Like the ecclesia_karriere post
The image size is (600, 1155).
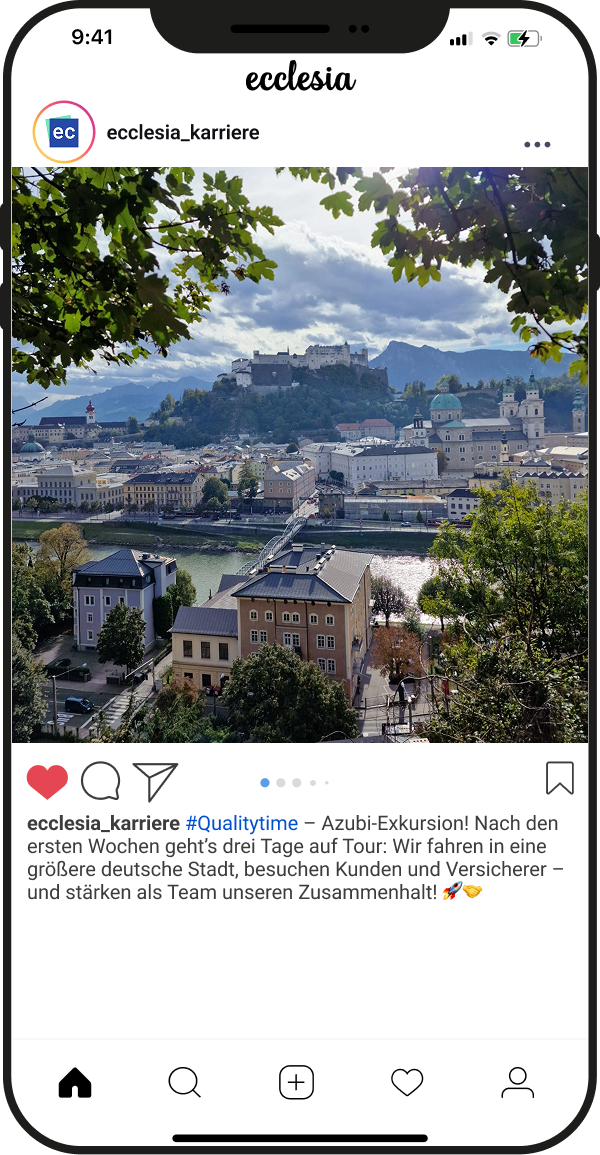47,781
